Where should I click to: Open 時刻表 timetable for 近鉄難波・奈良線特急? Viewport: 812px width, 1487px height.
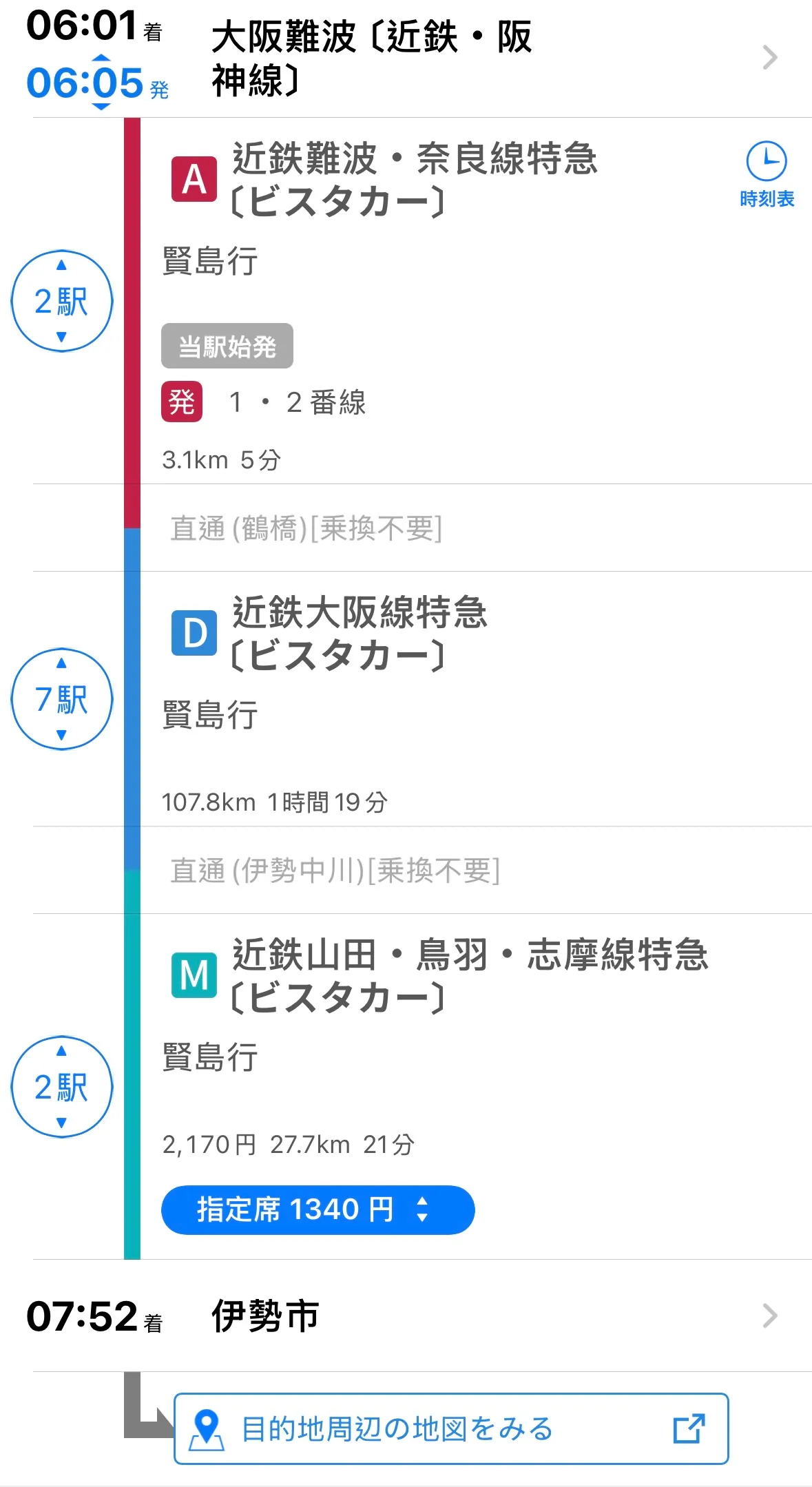tap(767, 175)
